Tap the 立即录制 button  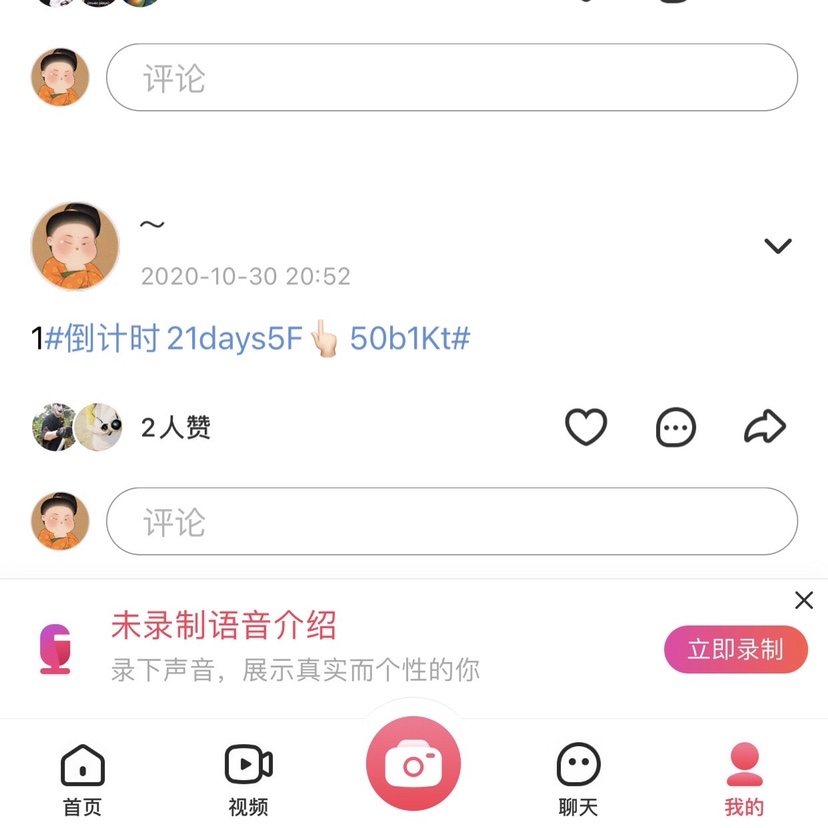[735, 649]
